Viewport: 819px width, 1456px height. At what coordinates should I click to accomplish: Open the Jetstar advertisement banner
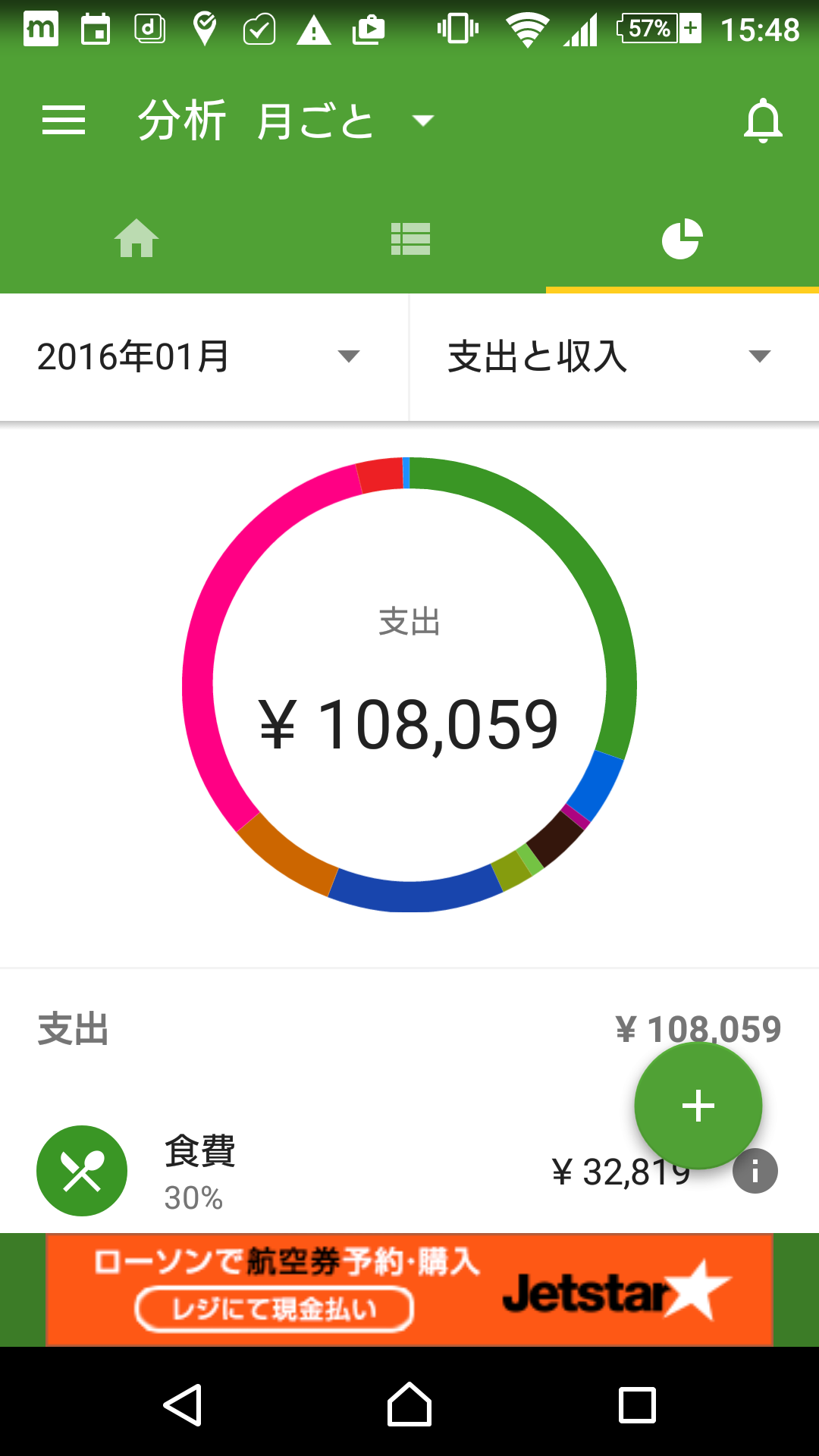(x=409, y=1289)
